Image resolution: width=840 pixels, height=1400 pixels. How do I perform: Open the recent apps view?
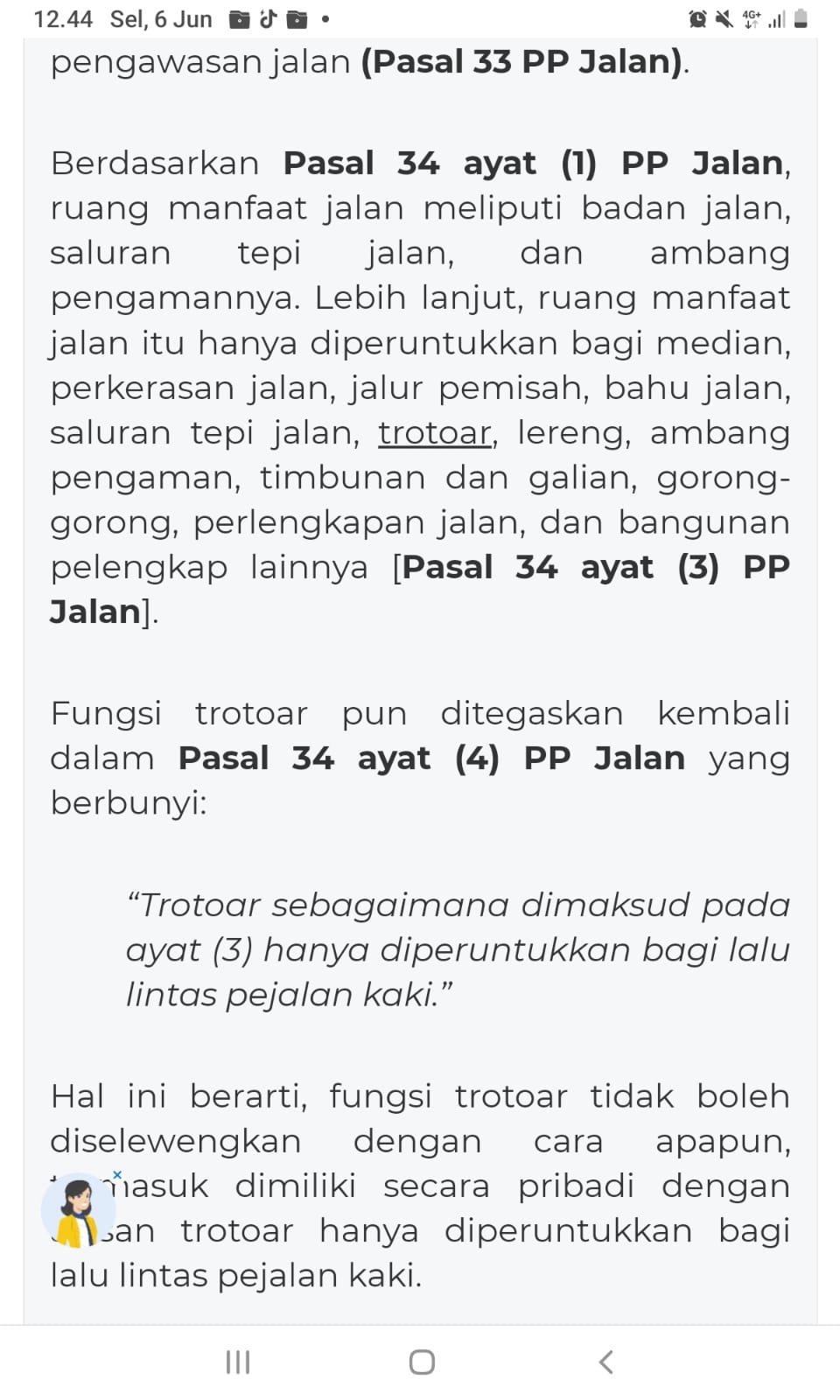coord(238,1361)
